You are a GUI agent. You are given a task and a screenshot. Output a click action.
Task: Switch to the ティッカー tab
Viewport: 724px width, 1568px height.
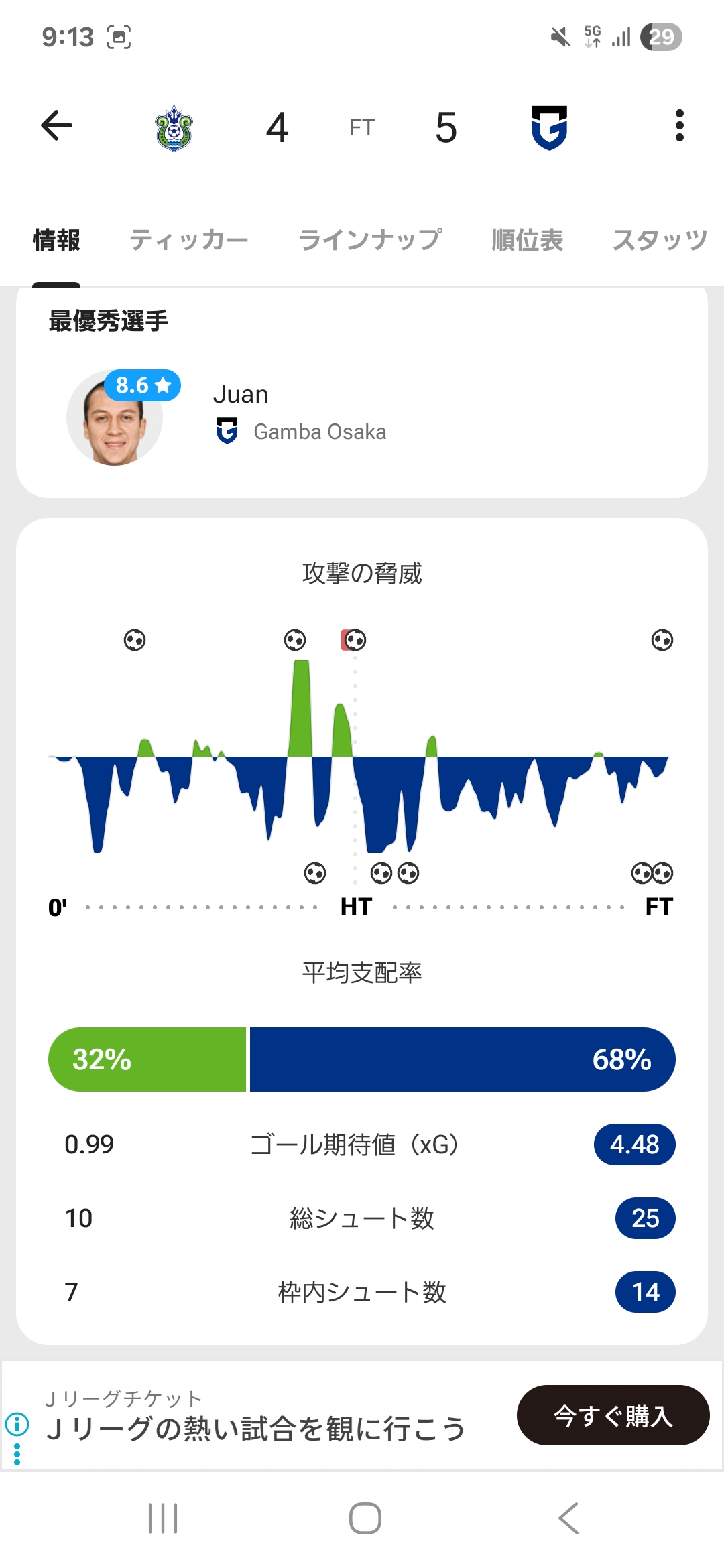point(188,240)
